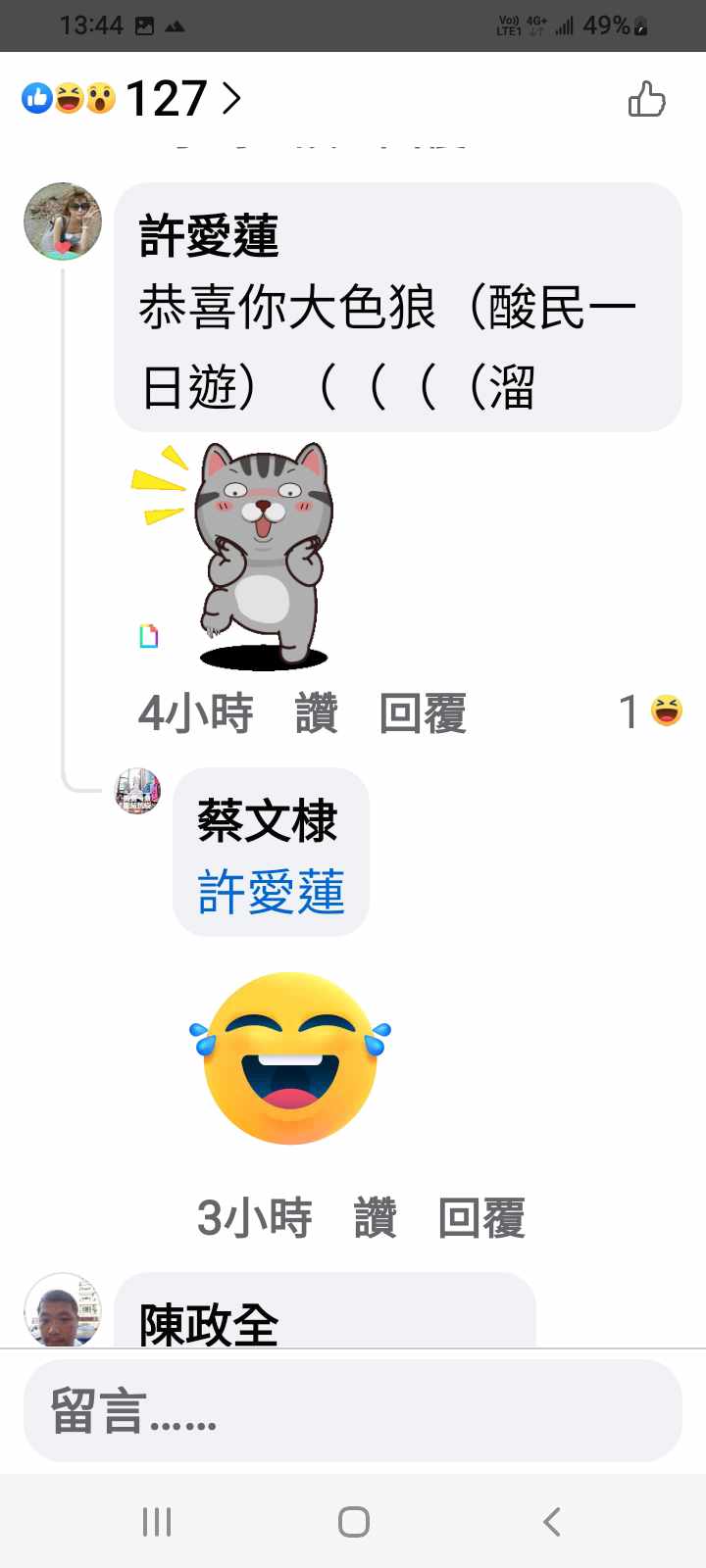This screenshot has width=706, height=1568.
Task: Open the tagged 許愛蓮 link in 蔡文棣's reply
Action: pos(272,893)
